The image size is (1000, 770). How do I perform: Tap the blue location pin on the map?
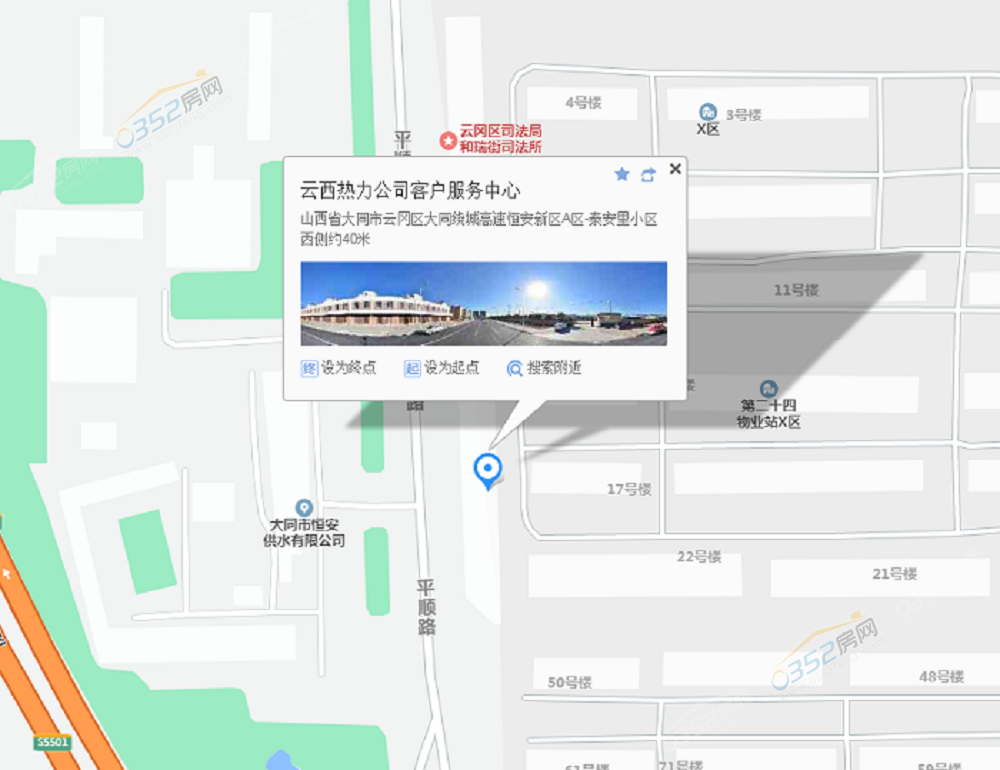pyautogui.click(x=487, y=468)
